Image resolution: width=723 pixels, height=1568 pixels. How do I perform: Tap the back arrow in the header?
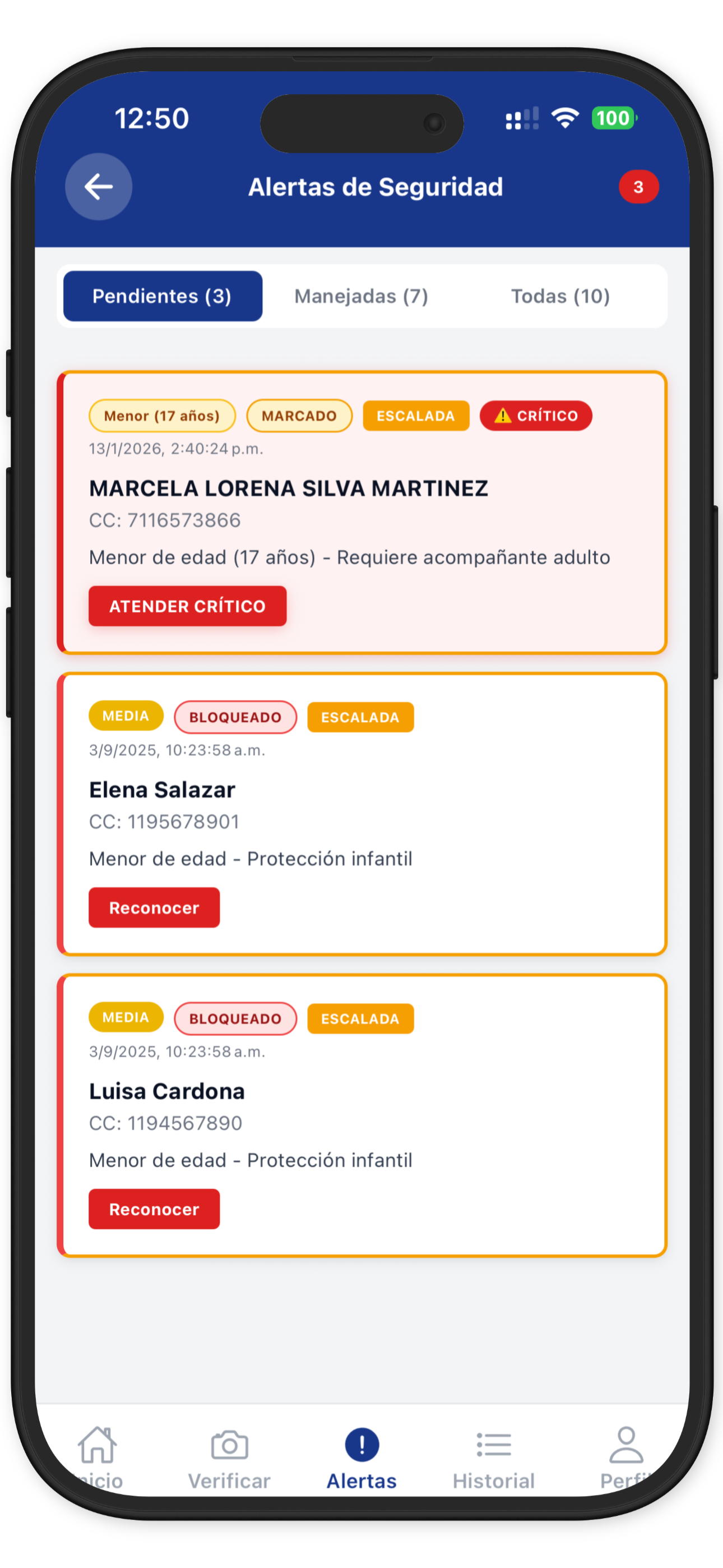pos(98,187)
